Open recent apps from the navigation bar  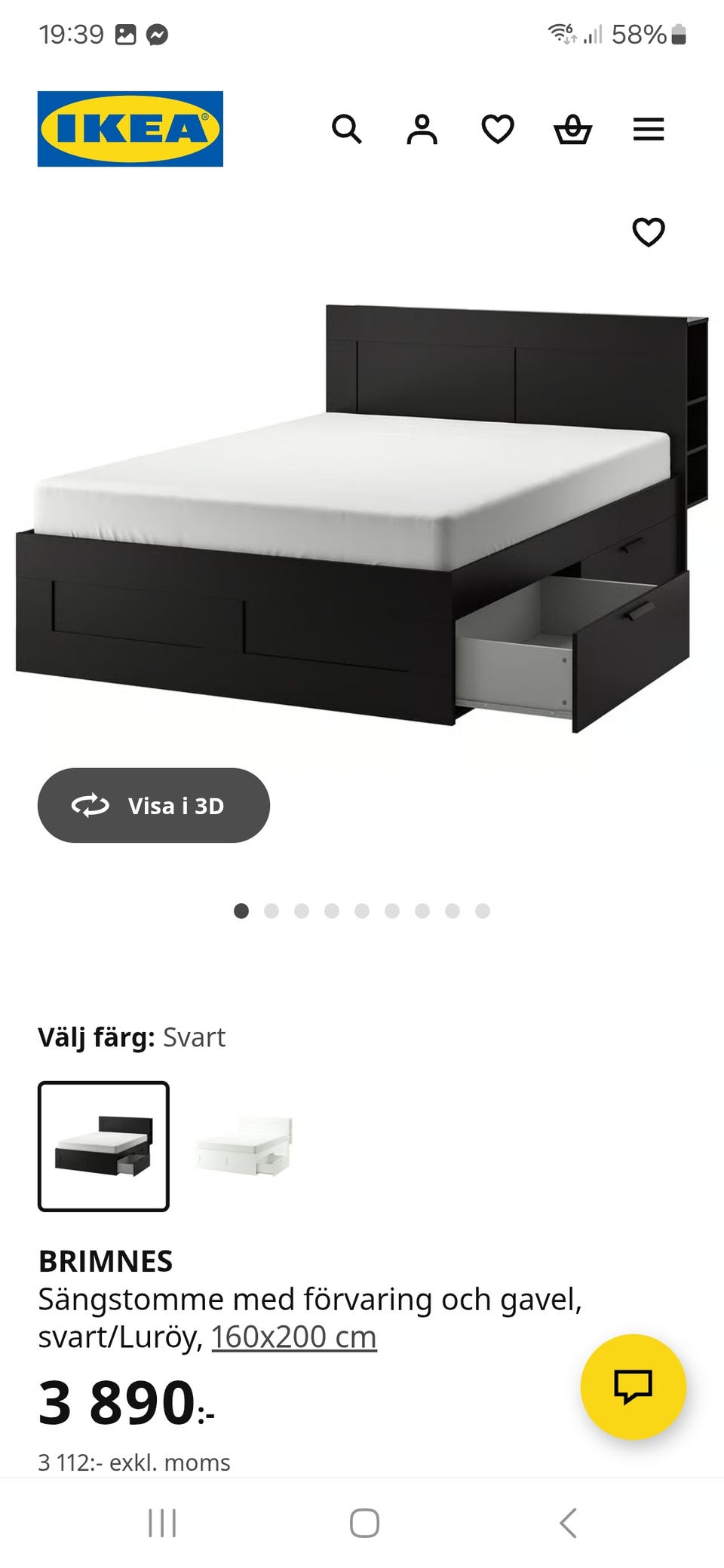(x=162, y=1523)
